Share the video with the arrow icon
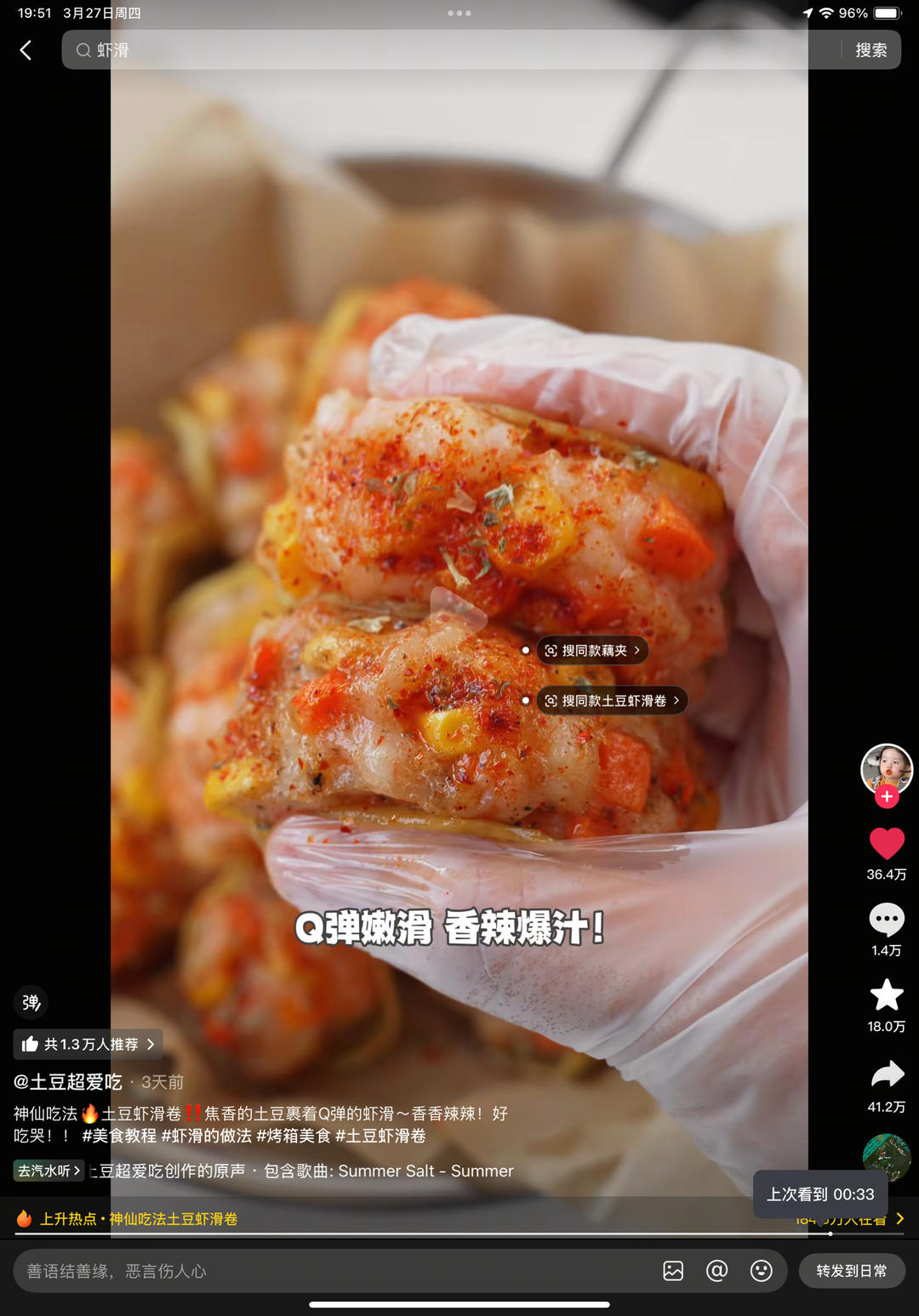The width and height of the screenshot is (919, 1316). [887, 1075]
